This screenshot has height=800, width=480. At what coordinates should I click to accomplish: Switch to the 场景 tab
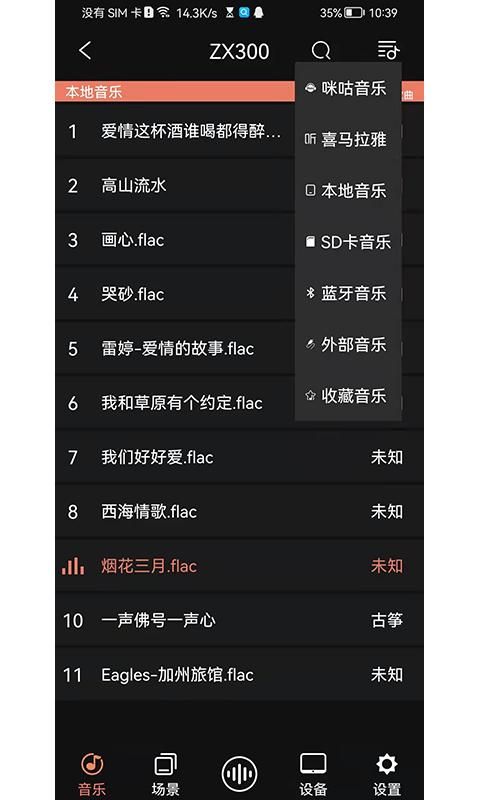click(x=166, y=774)
